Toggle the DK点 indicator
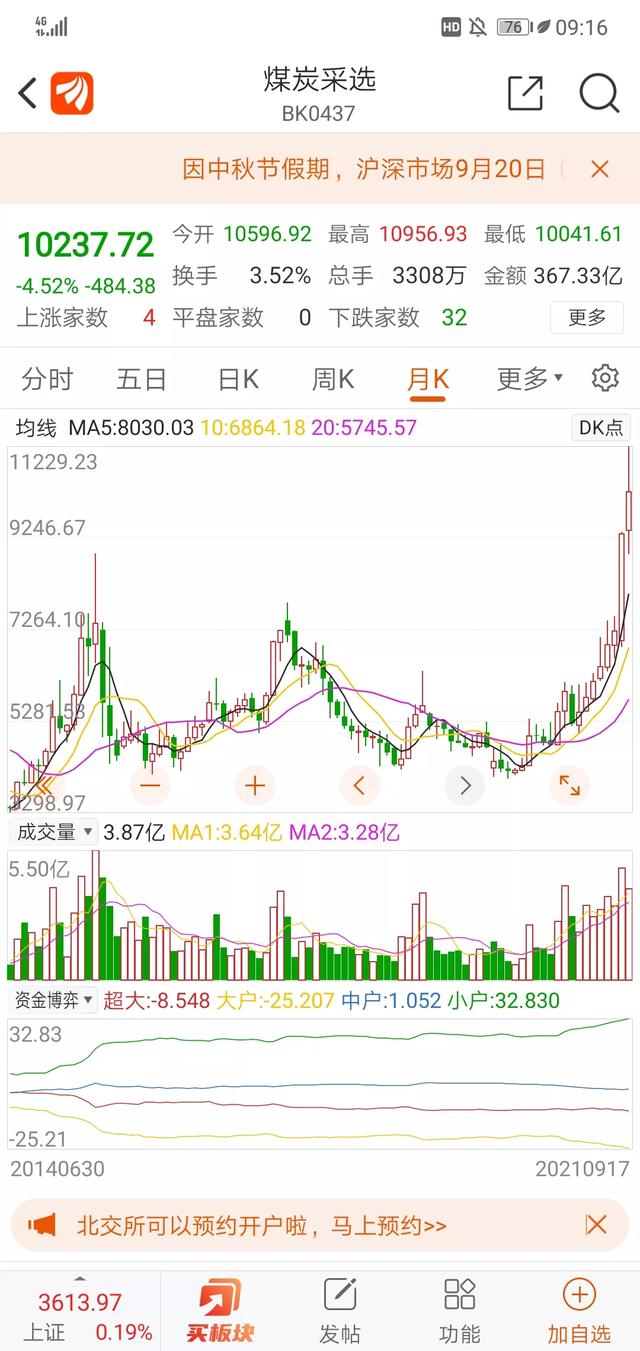Viewport: 640px width, 1351px height. click(x=601, y=428)
